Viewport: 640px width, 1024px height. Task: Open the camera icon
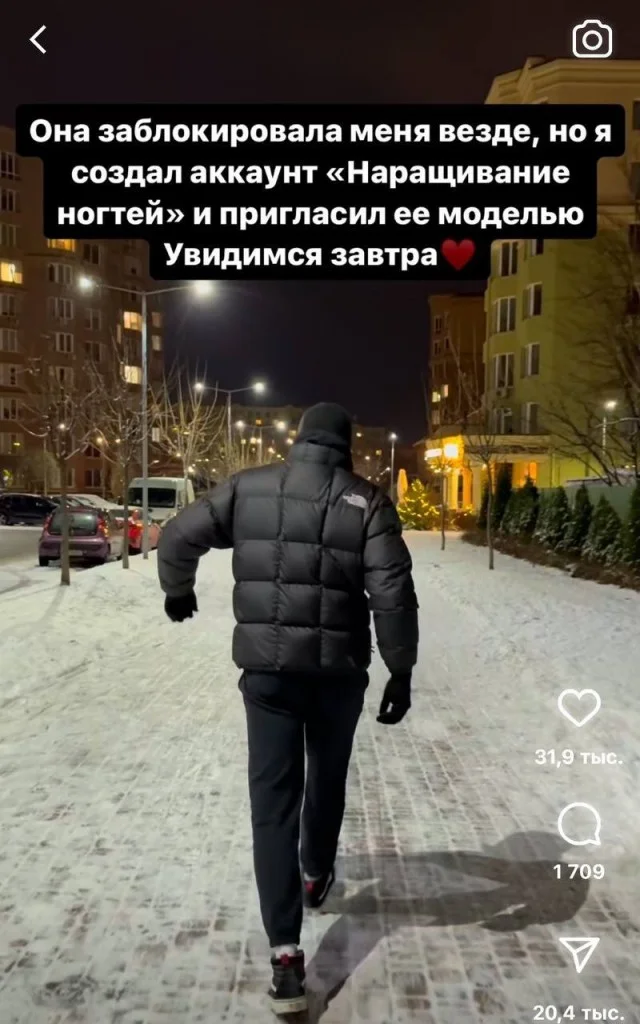(x=591, y=39)
